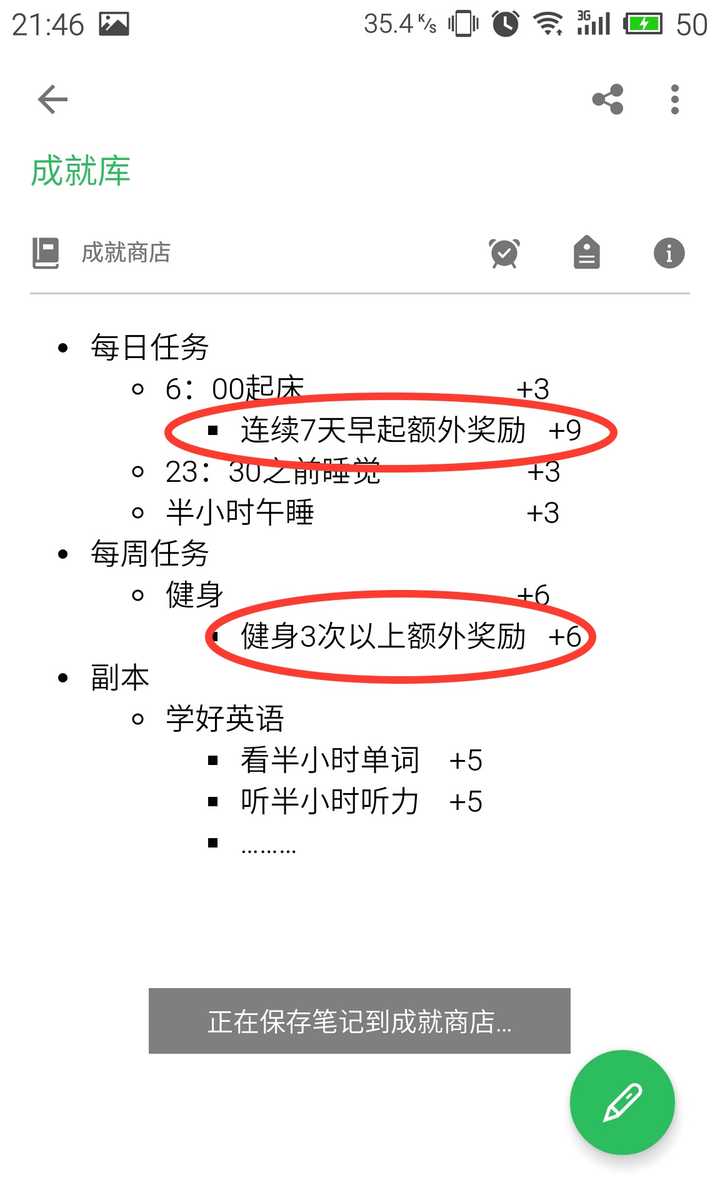The image size is (720, 1200).
Task: Add tags to the note
Action: [587, 253]
